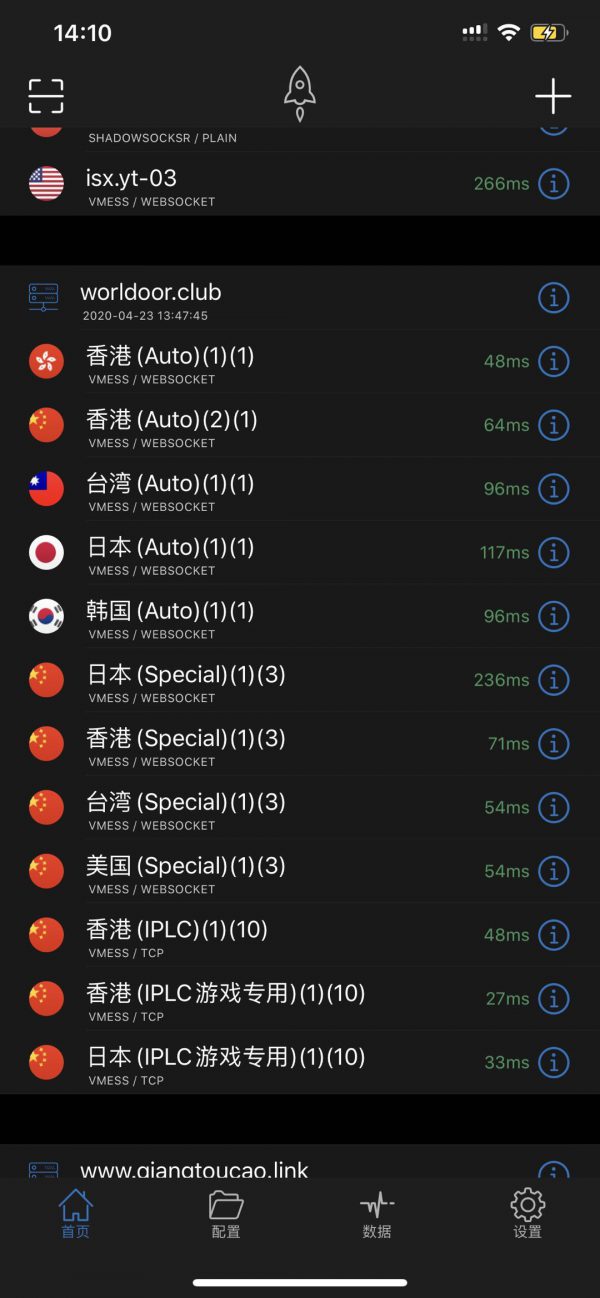Select the isx.yt-03 server
This screenshot has height=1298, width=600.
pos(250,185)
